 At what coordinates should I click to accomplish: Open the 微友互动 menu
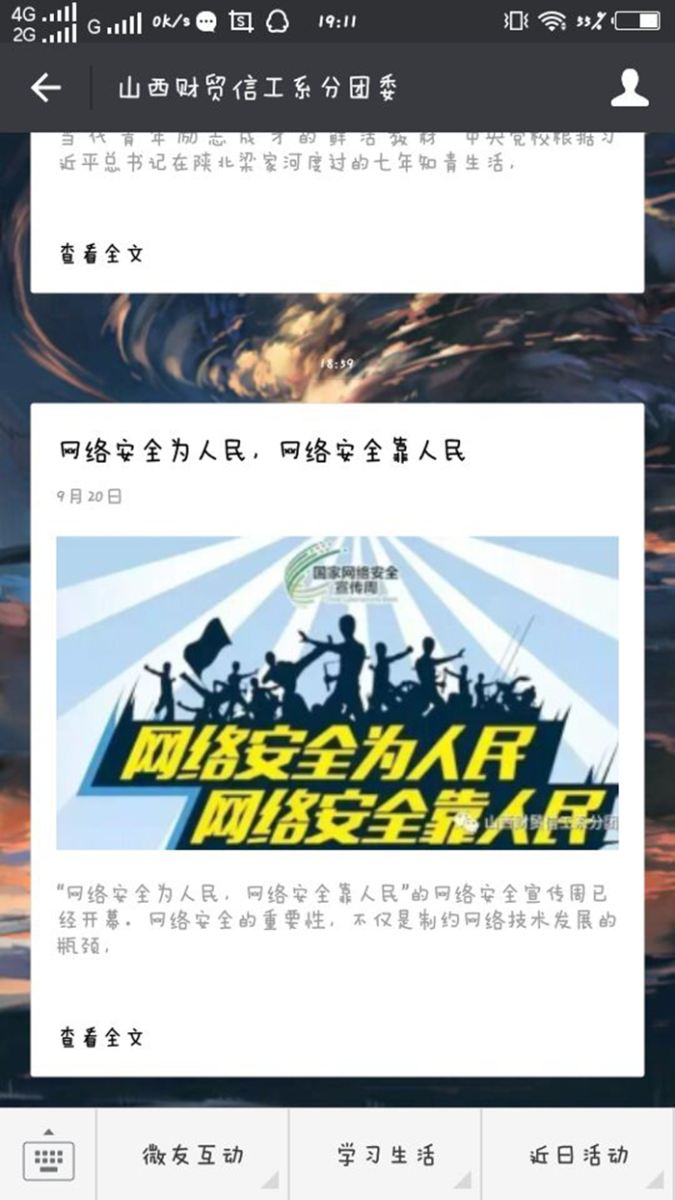[192, 1156]
